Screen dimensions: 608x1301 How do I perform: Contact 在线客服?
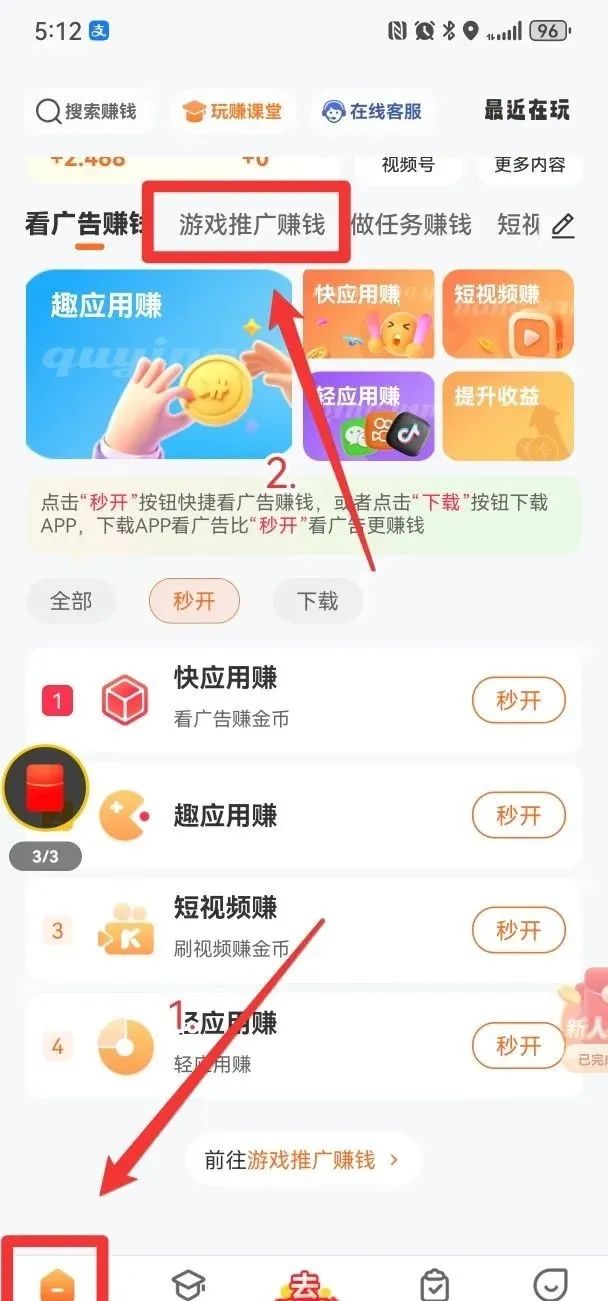pyautogui.click(x=372, y=111)
